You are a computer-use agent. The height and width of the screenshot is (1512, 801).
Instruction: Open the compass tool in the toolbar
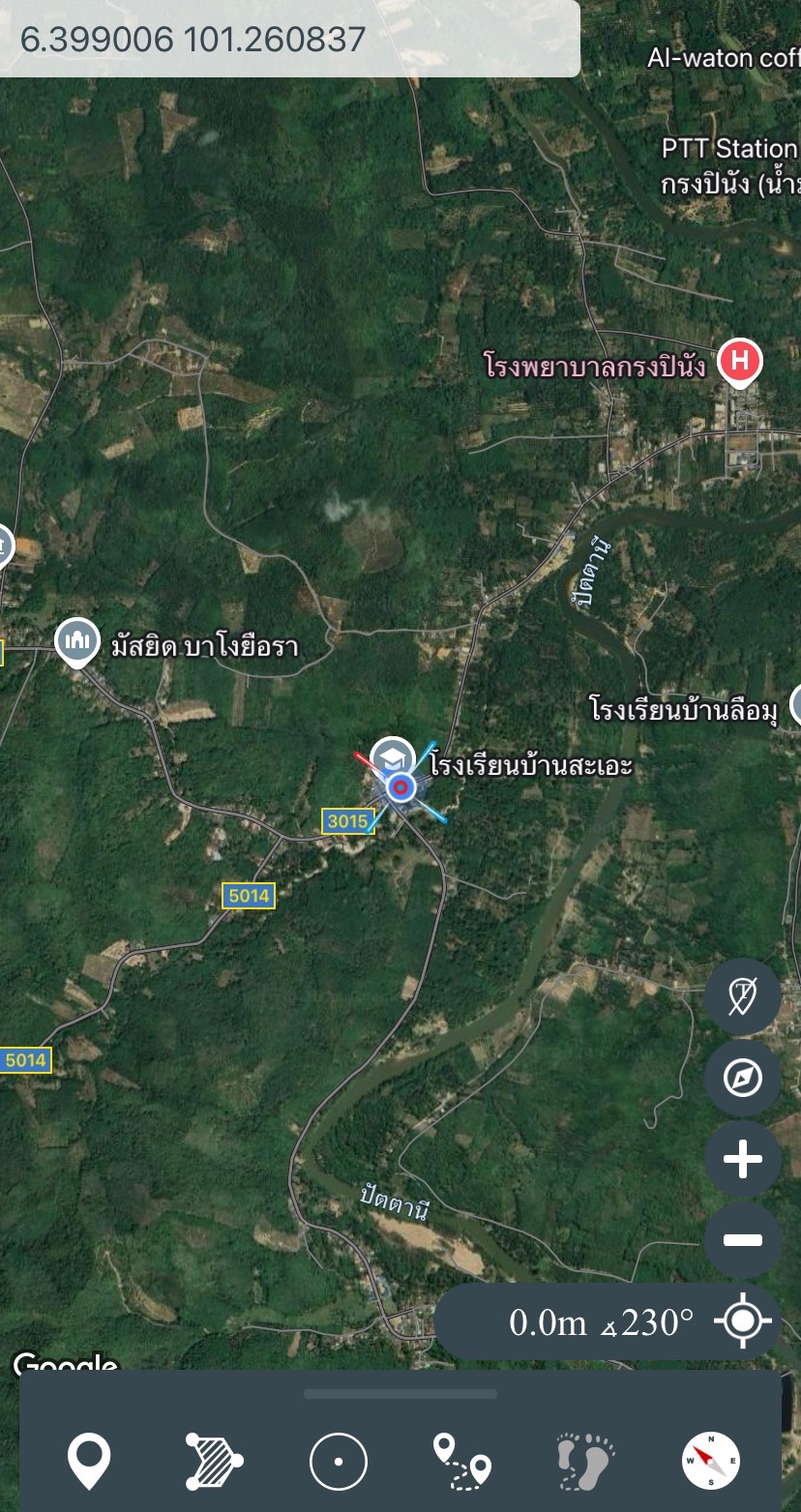click(711, 1461)
